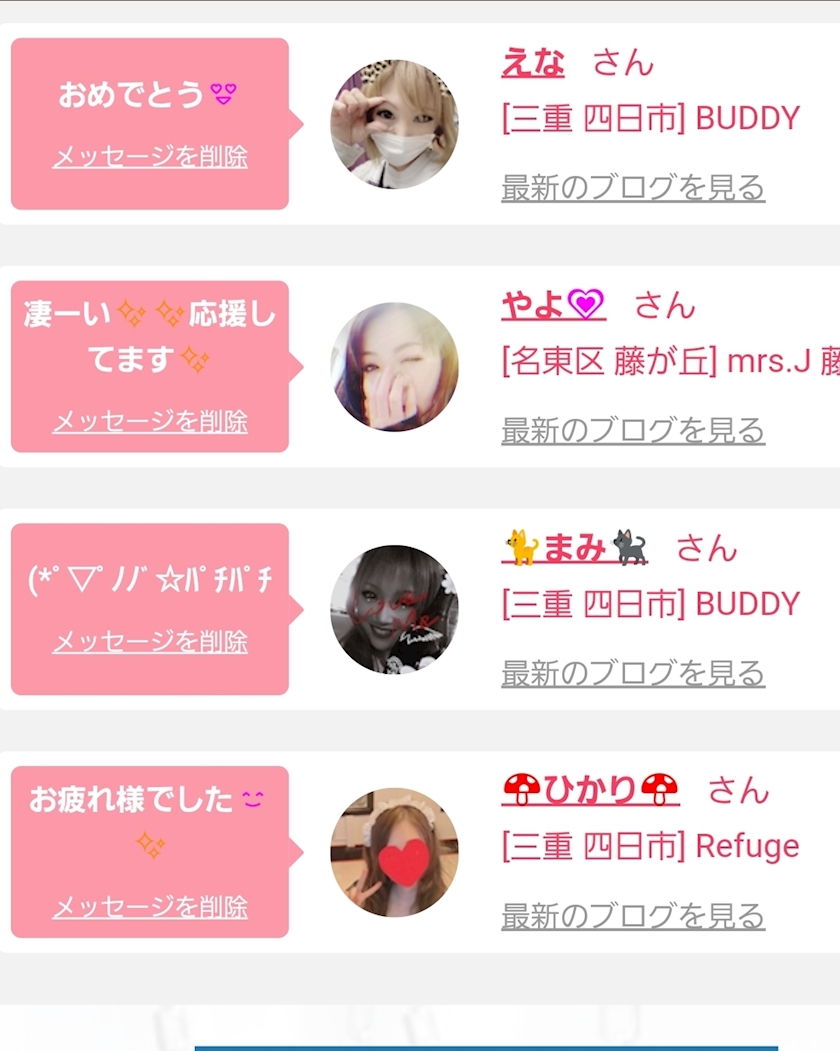Delete the 凄ーい応援してます message
Screen dimensions: 840x1051
click(150, 422)
